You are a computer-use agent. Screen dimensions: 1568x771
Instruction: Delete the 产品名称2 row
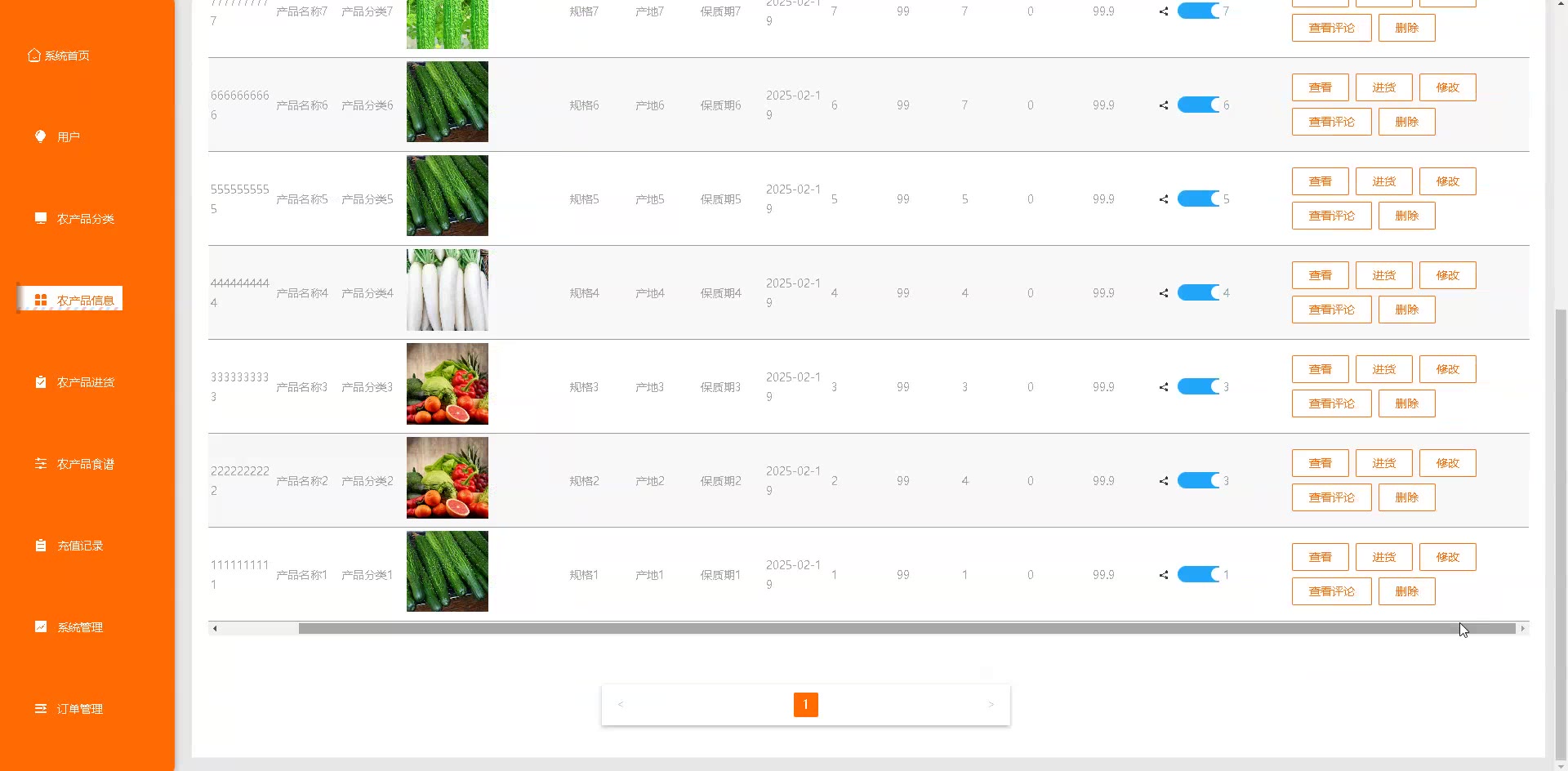click(x=1406, y=497)
